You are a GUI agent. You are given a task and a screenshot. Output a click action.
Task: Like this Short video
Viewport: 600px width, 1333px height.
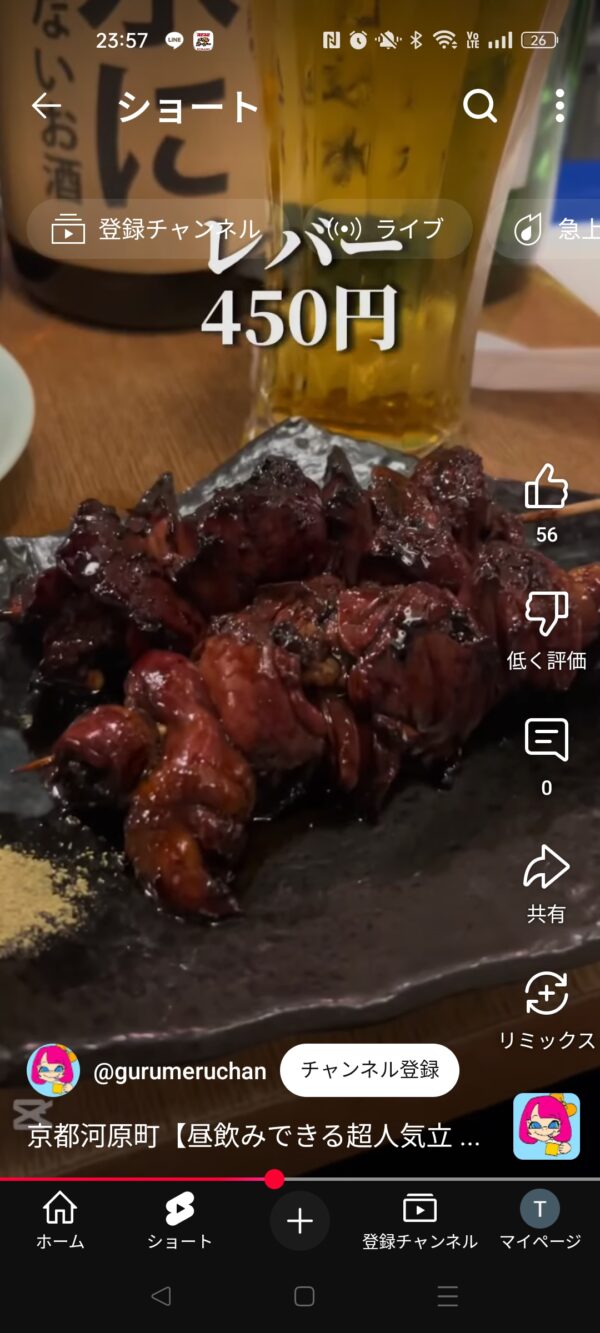(x=546, y=488)
